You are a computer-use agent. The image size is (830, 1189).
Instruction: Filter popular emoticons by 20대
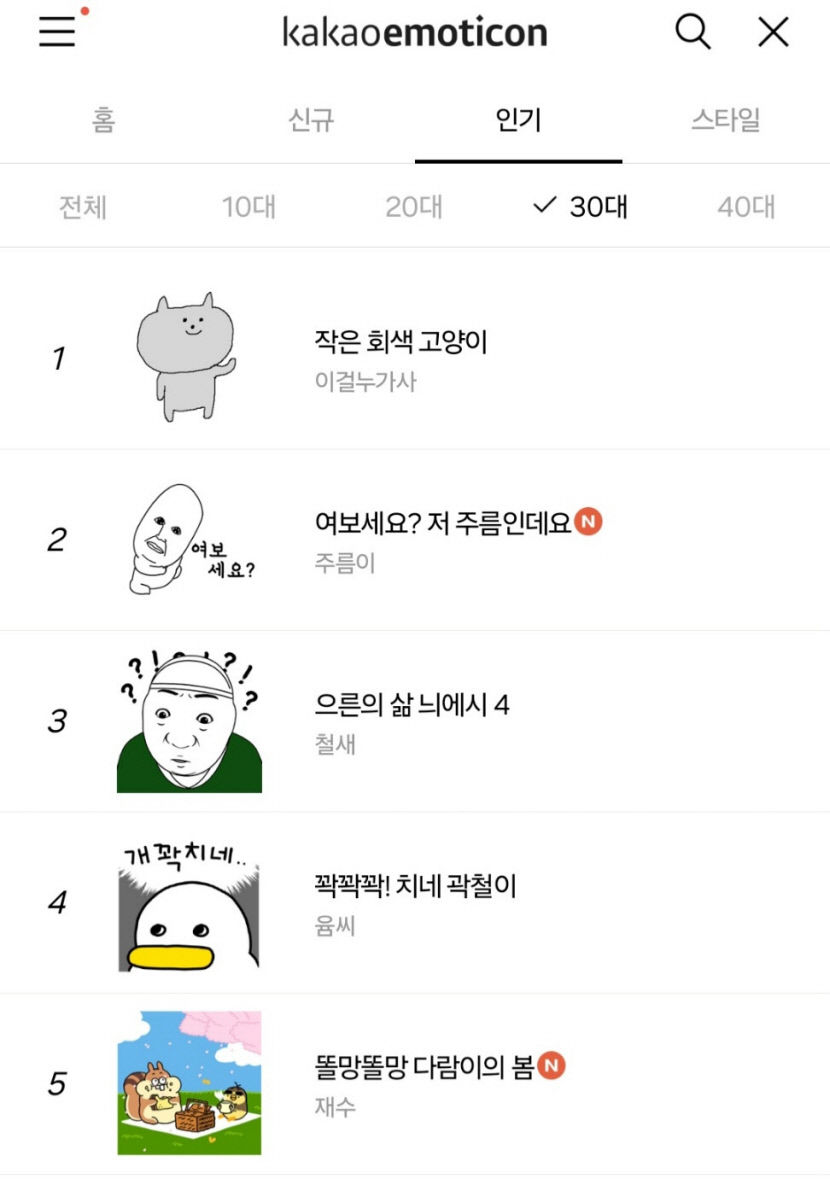coord(414,207)
